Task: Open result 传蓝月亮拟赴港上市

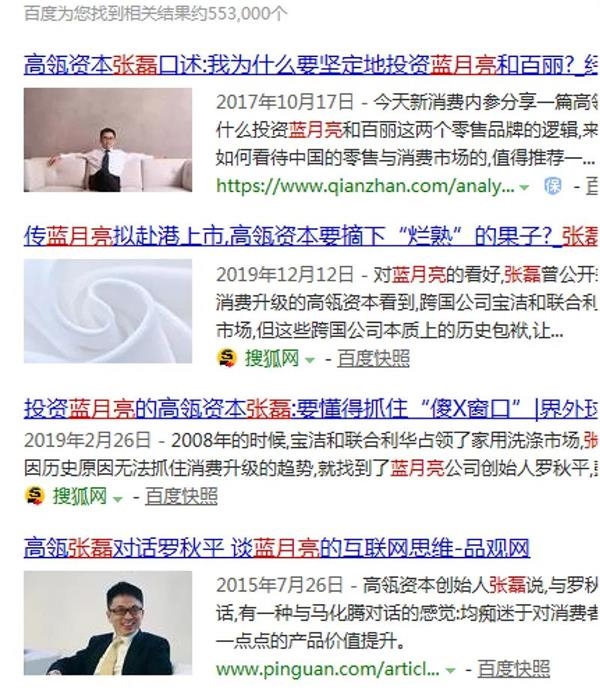Action: (x=300, y=237)
